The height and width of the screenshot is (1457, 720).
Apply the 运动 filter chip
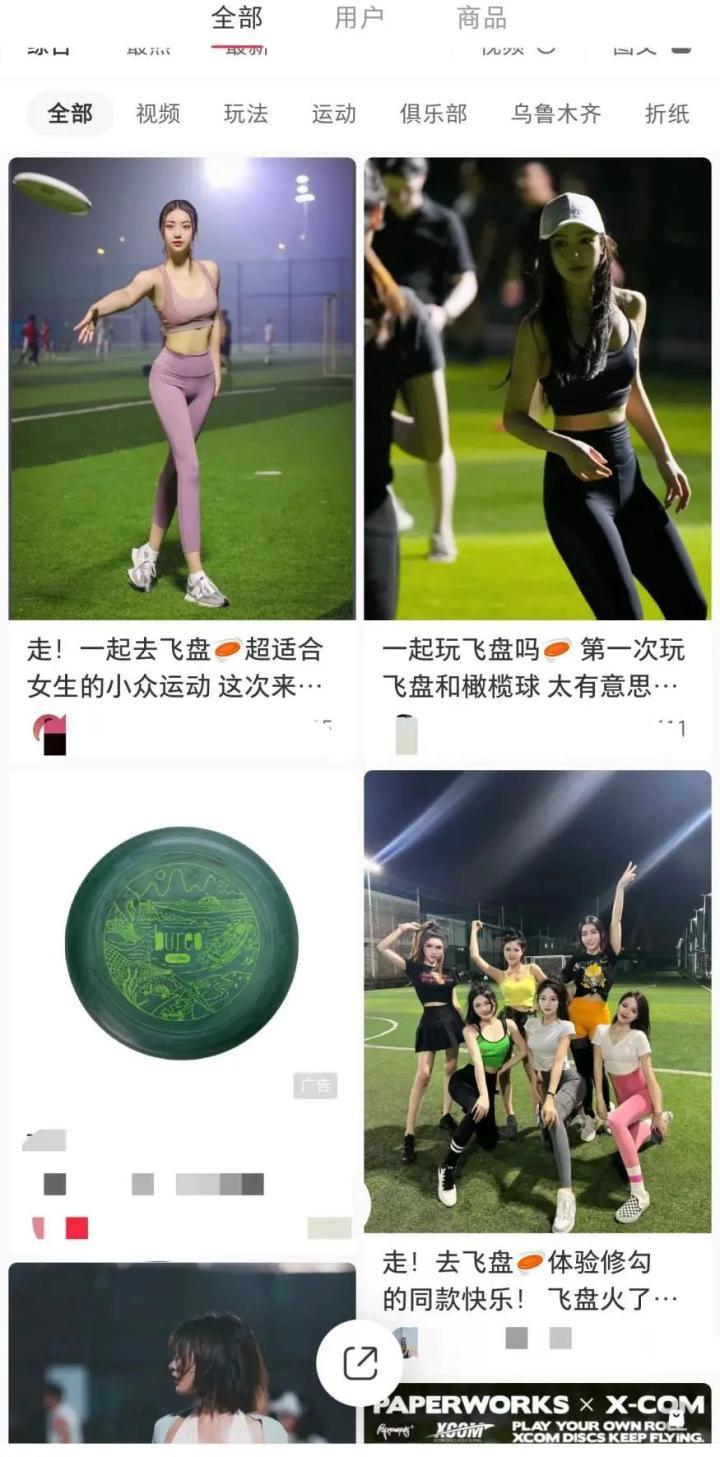click(x=334, y=114)
